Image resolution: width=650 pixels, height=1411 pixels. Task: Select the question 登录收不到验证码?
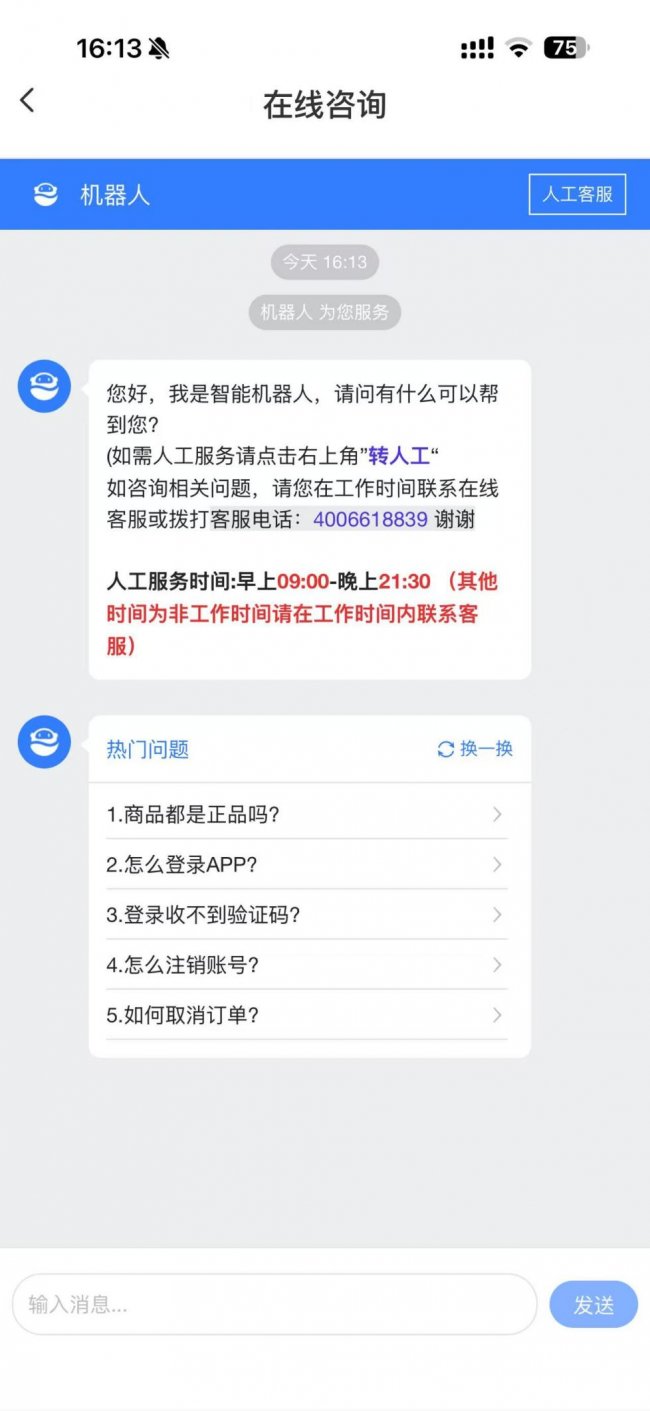[306, 915]
